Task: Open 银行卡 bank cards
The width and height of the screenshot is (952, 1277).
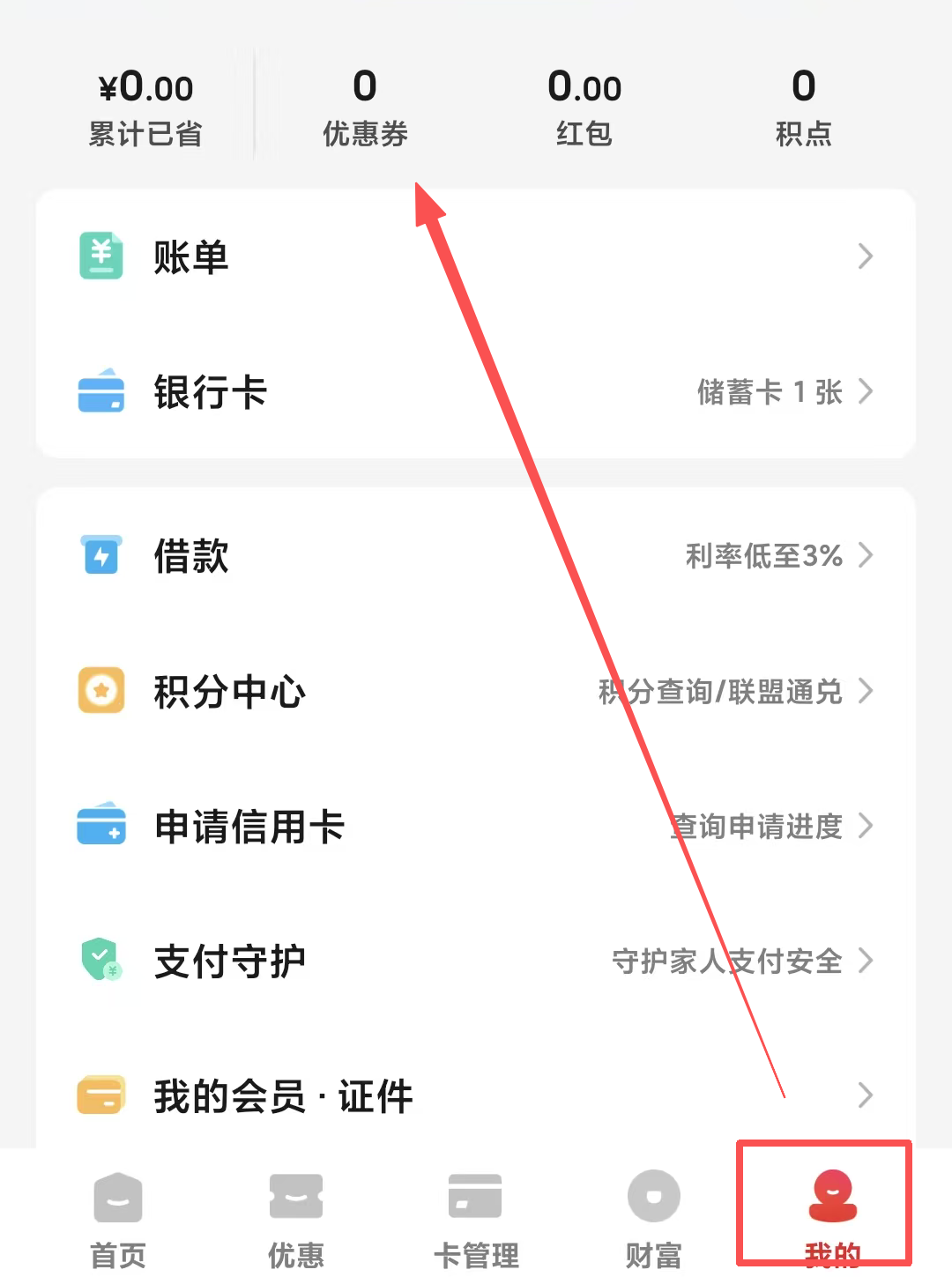Action: [476, 391]
